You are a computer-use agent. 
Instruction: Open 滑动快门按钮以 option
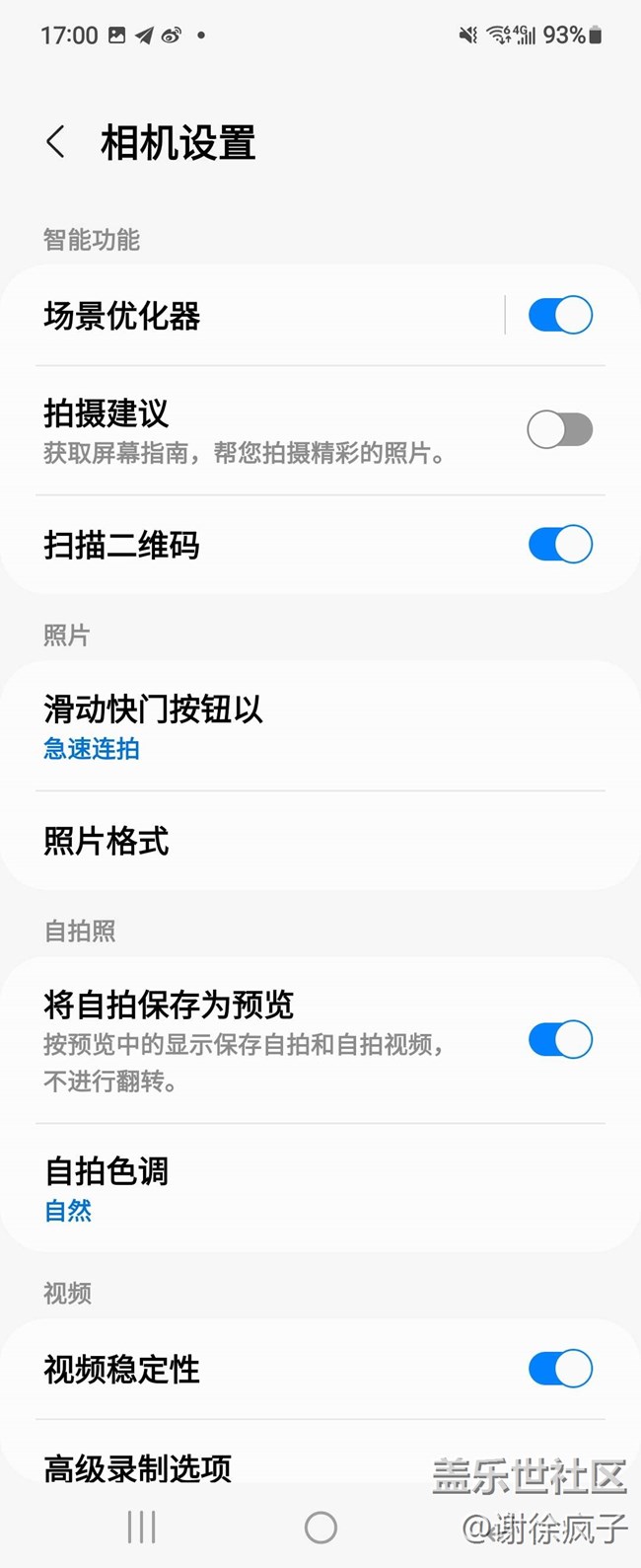click(x=320, y=726)
